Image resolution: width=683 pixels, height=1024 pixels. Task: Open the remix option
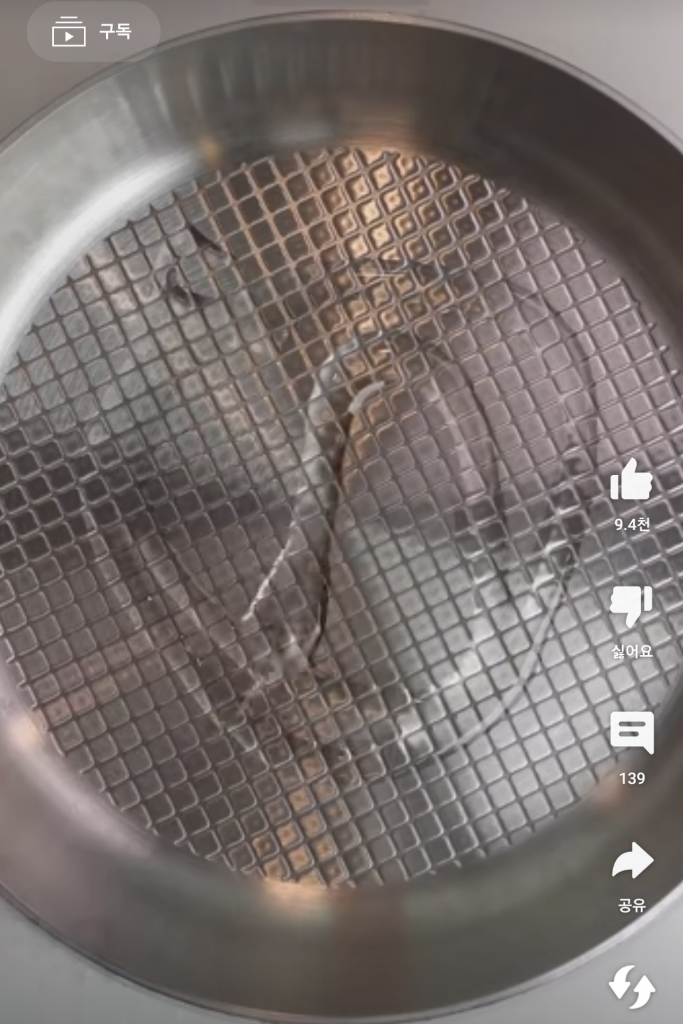click(x=631, y=987)
